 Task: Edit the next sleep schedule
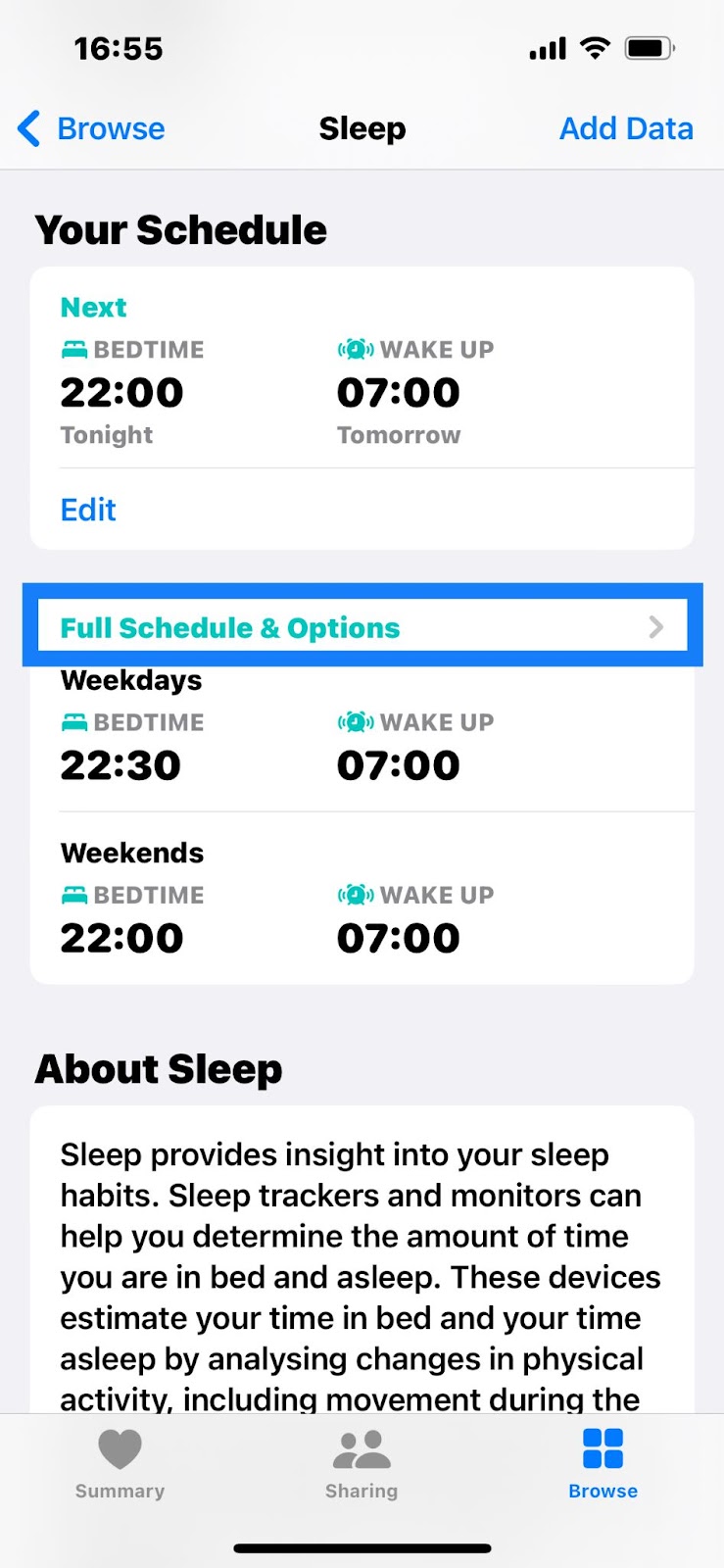(88, 510)
